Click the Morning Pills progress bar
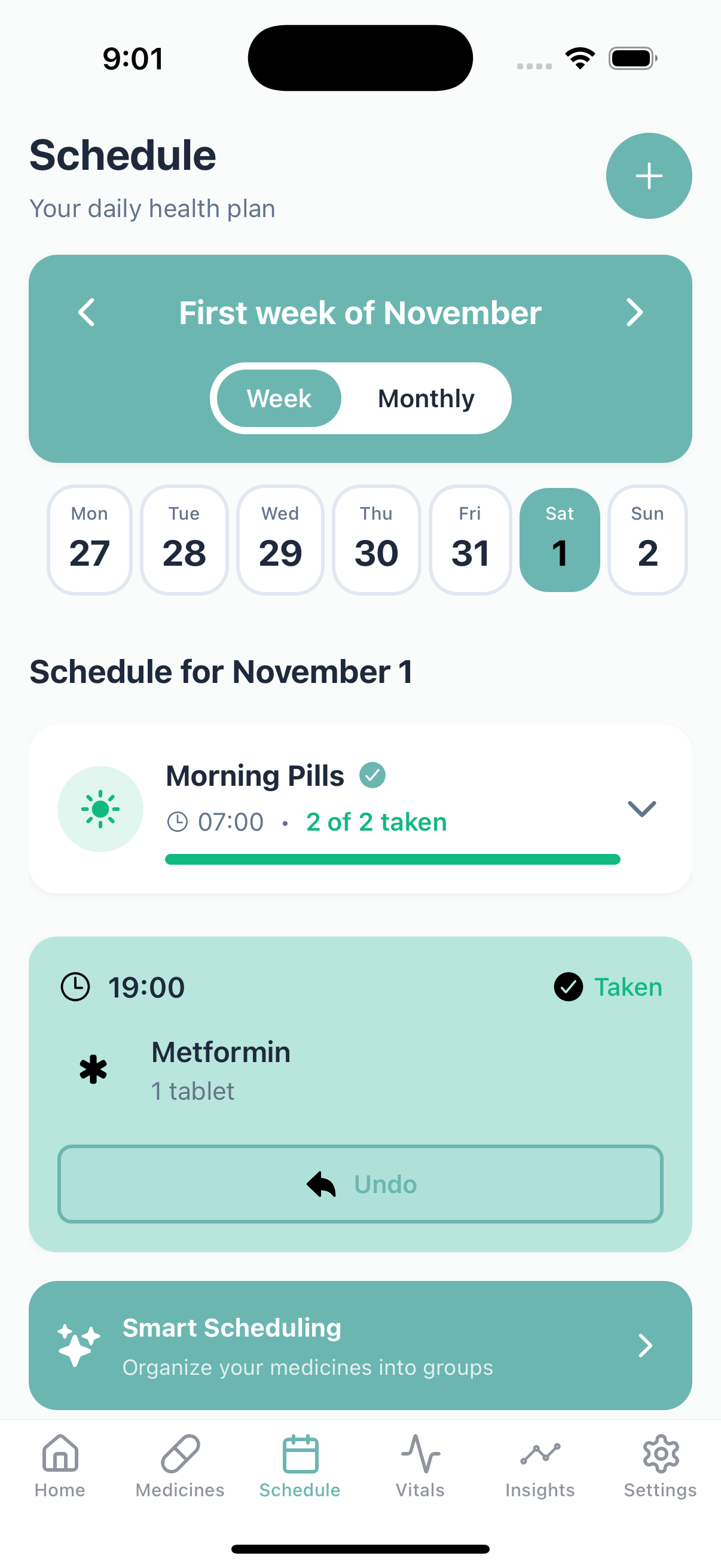The height and width of the screenshot is (1568, 721). tap(393, 859)
